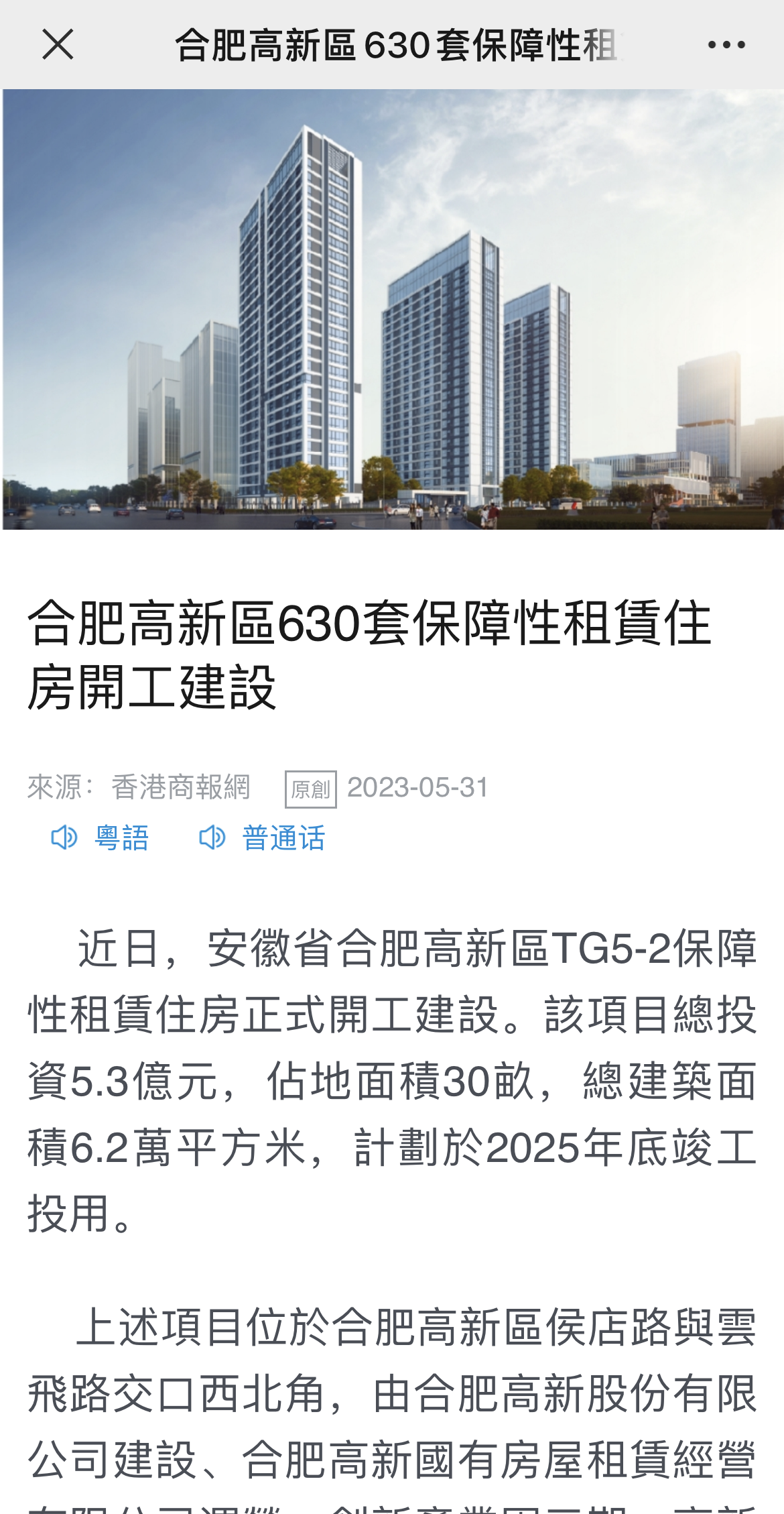Close the article page
This screenshot has width=784, height=1514.
pyautogui.click(x=58, y=45)
